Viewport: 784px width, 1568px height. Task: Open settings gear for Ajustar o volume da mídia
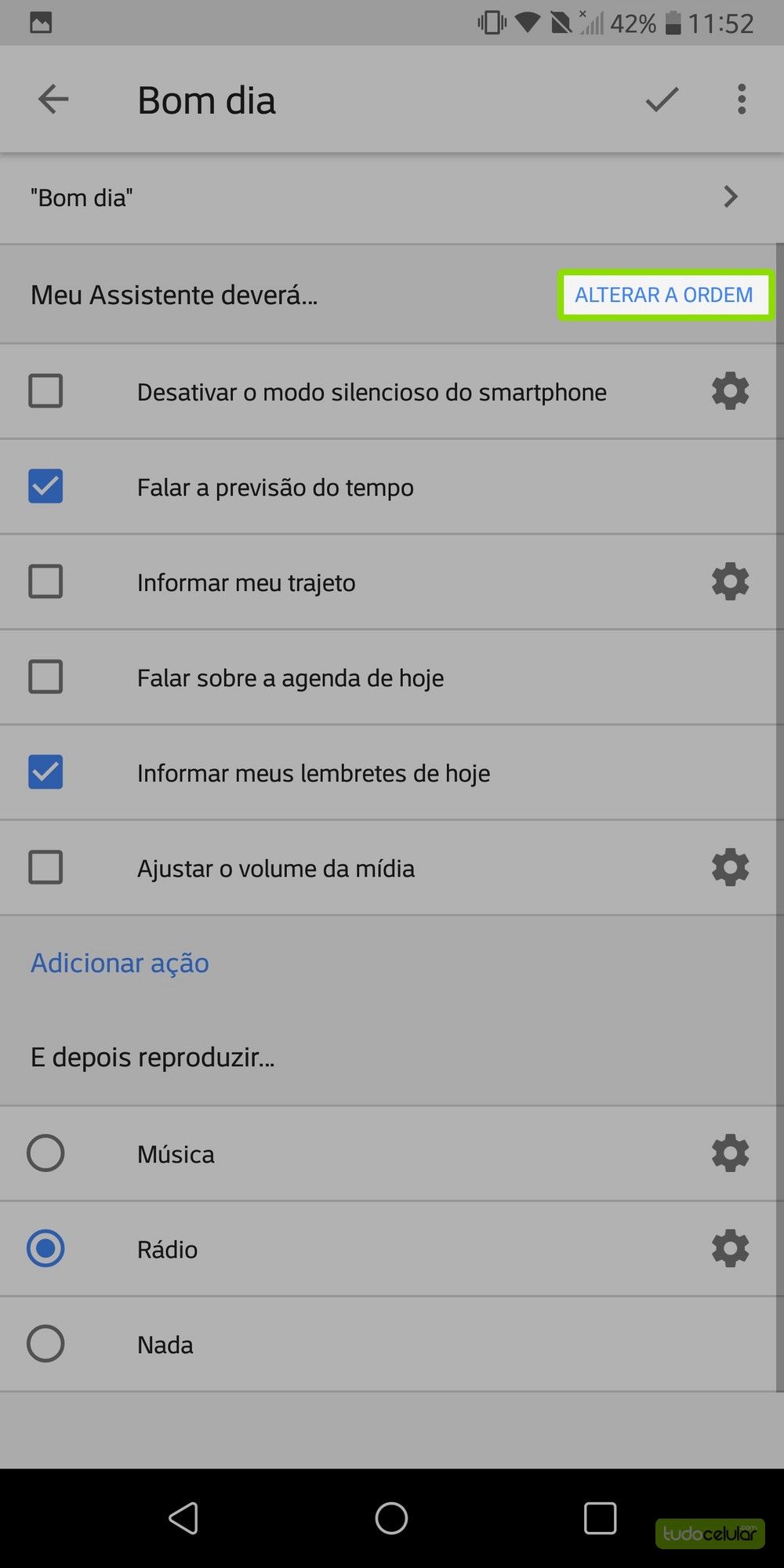click(730, 868)
